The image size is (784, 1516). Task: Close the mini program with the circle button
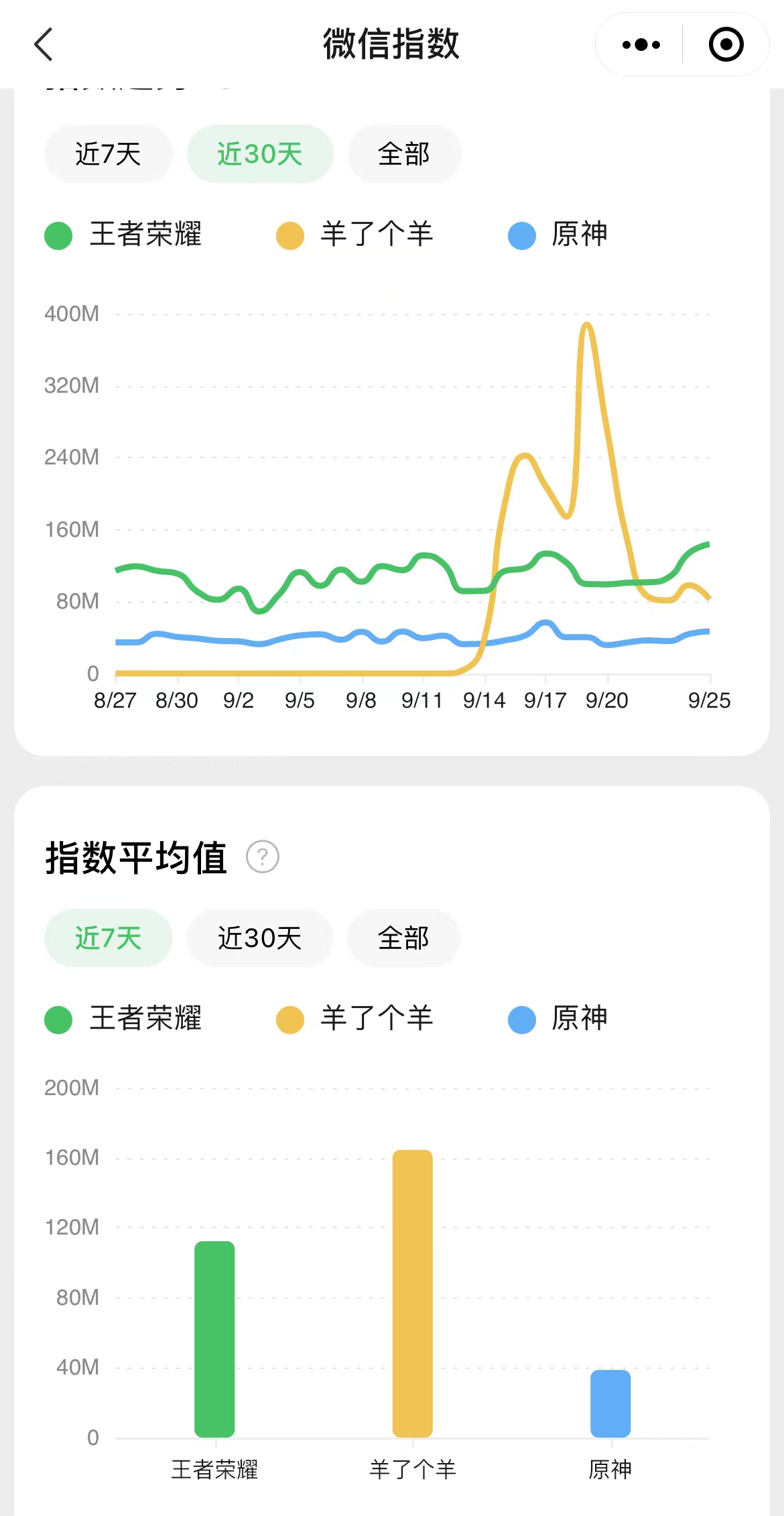[x=726, y=44]
